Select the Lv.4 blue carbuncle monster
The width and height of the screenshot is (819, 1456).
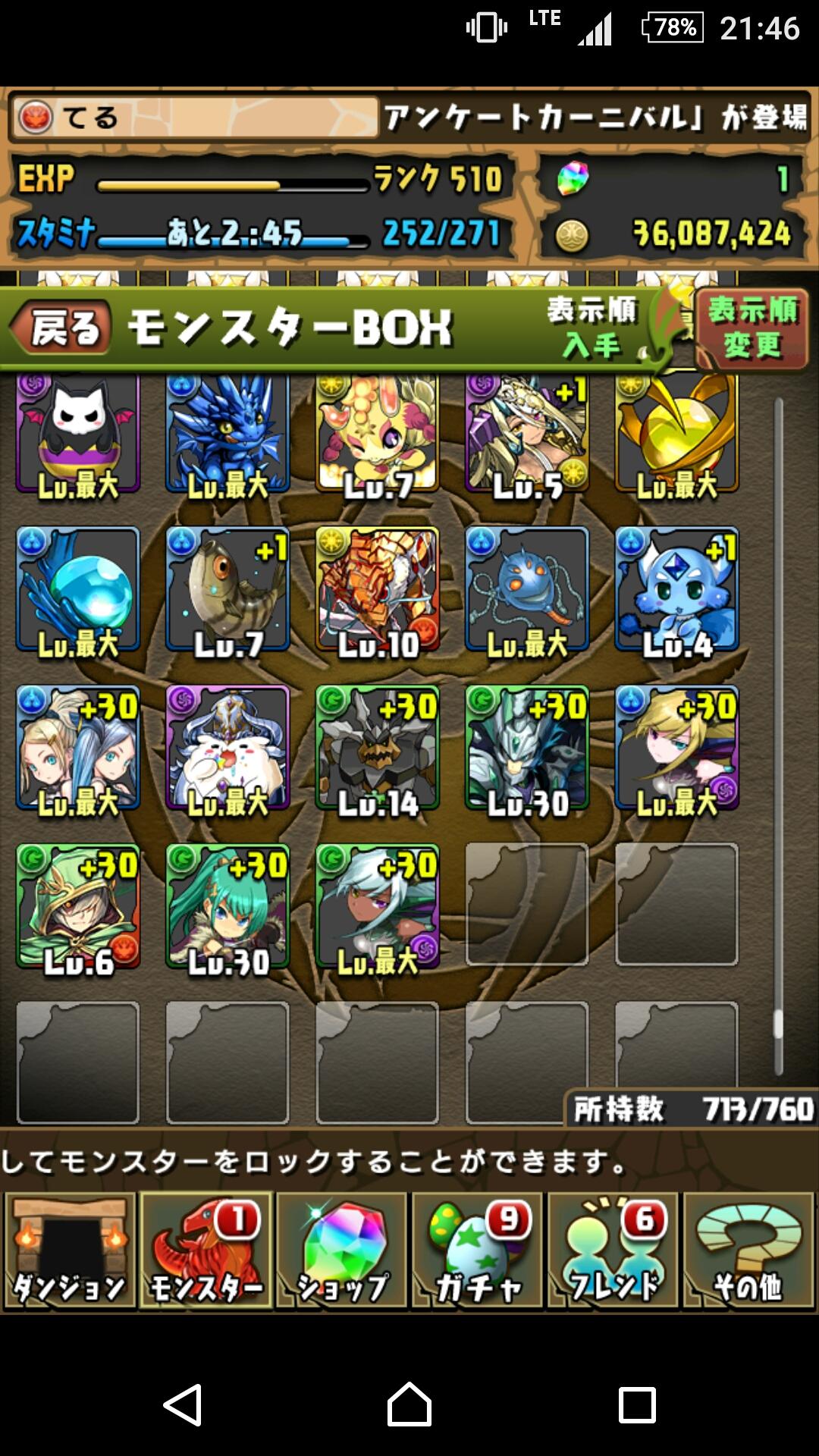point(676,590)
